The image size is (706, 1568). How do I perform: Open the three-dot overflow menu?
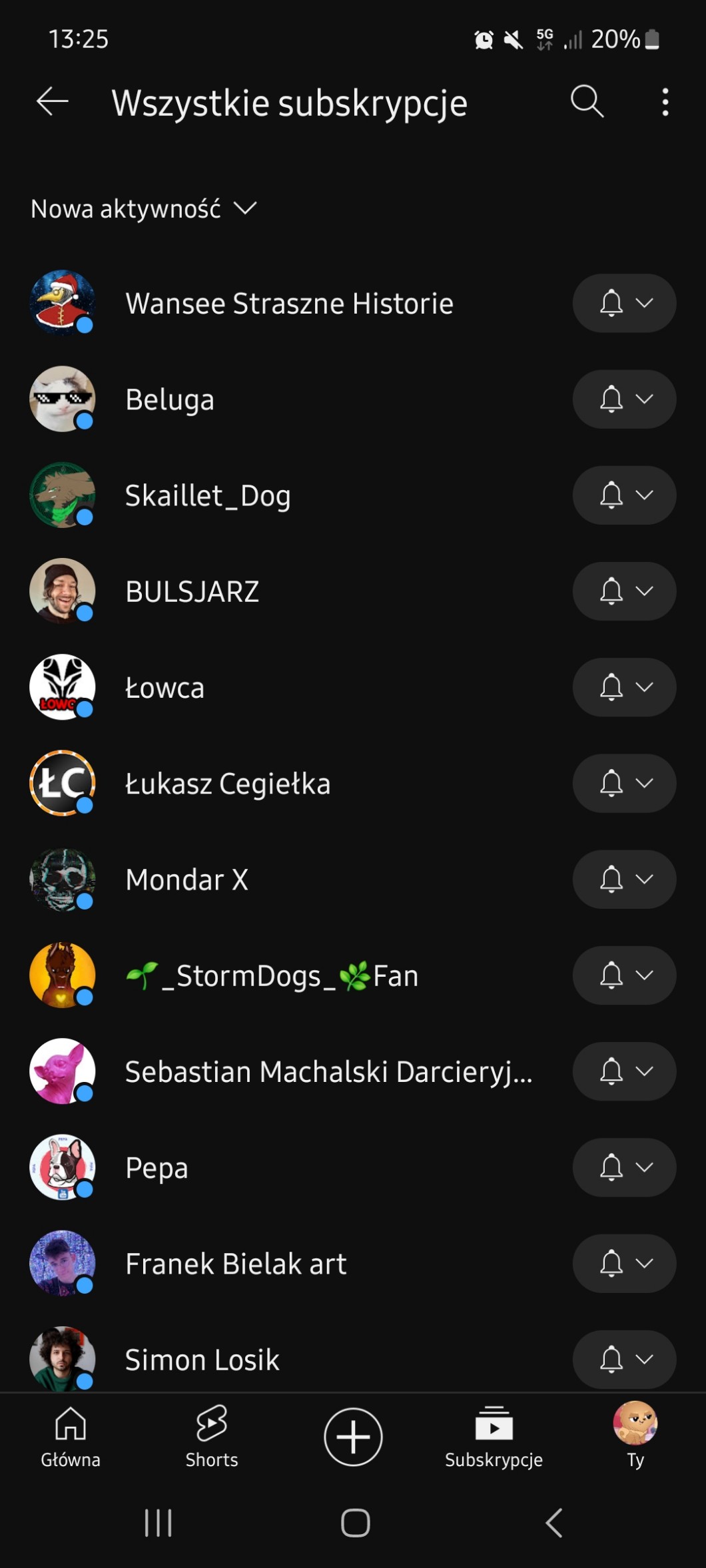(x=665, y=102)
